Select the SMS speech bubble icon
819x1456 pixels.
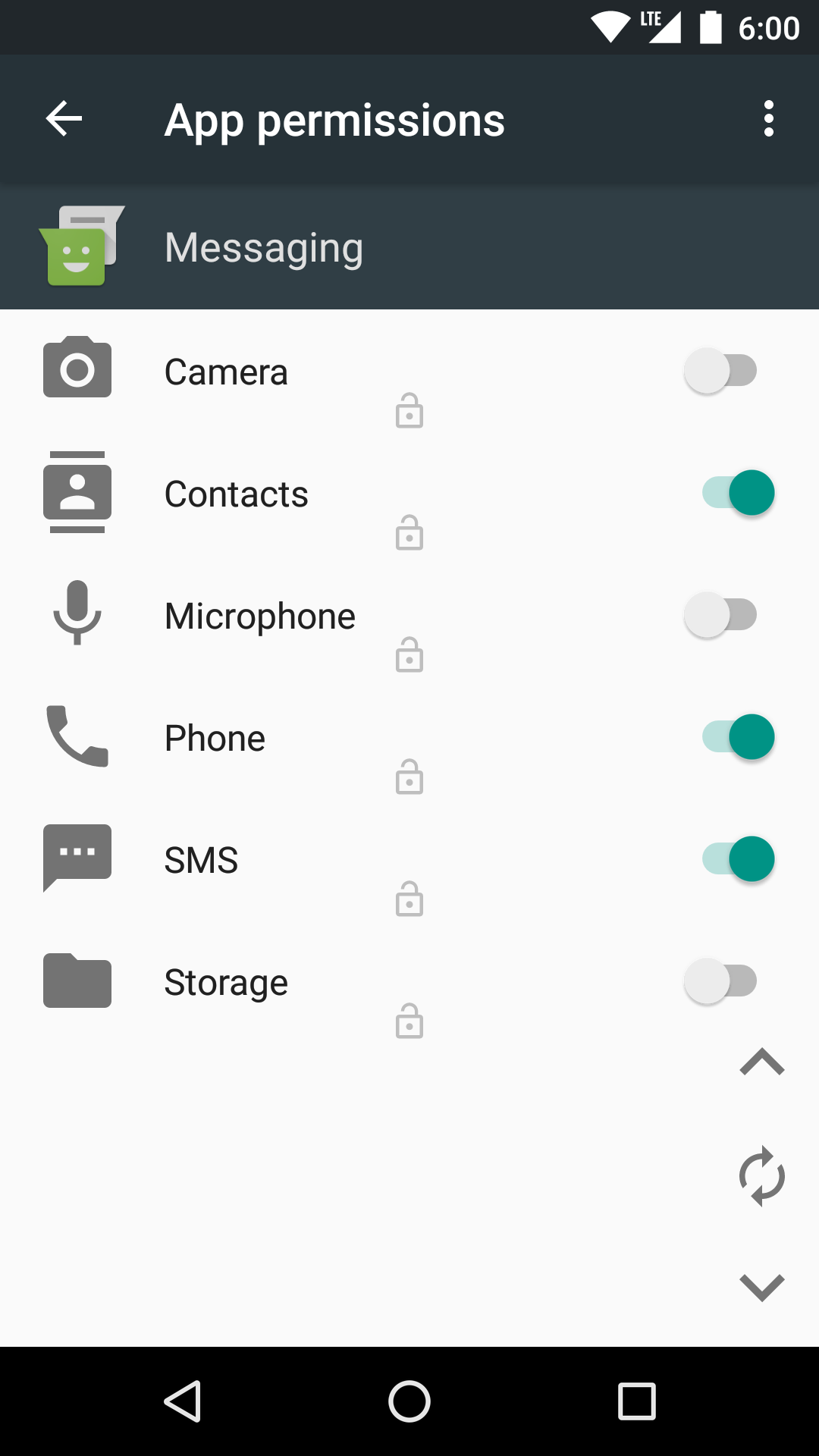tap(77, 858)
